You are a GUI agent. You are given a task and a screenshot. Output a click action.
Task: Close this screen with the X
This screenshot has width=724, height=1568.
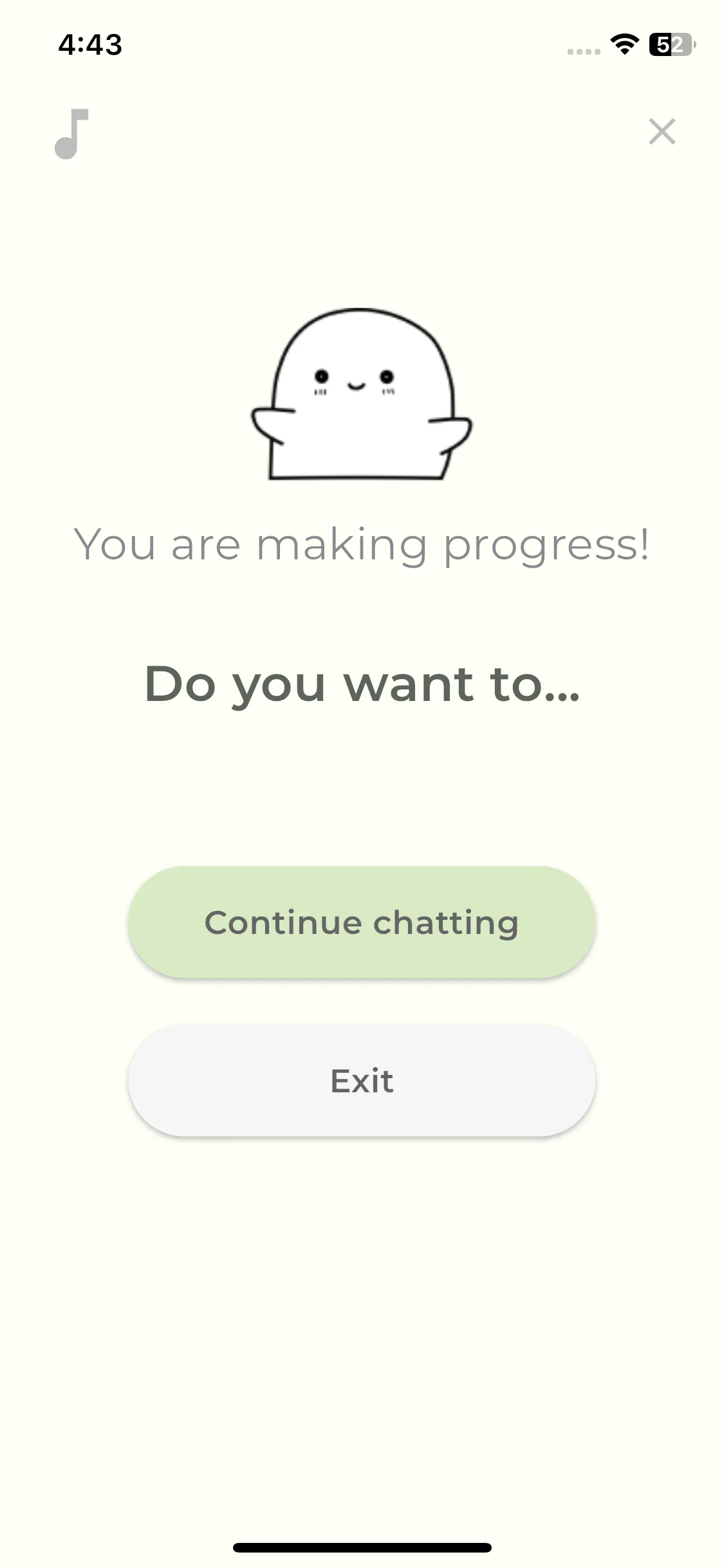(x=662, y=131)
